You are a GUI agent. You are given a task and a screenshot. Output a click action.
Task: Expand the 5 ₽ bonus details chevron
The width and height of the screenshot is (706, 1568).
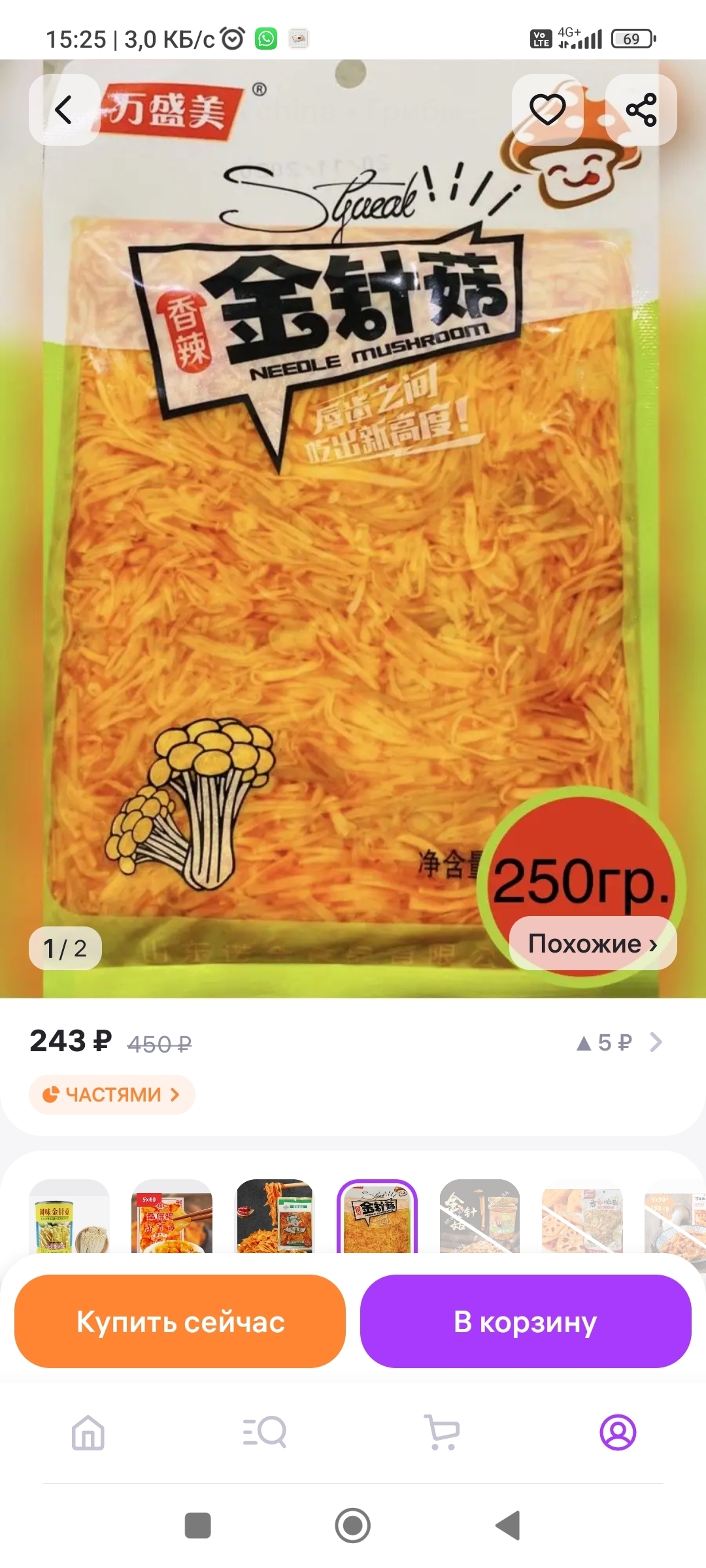click(x=656, y=1042)
